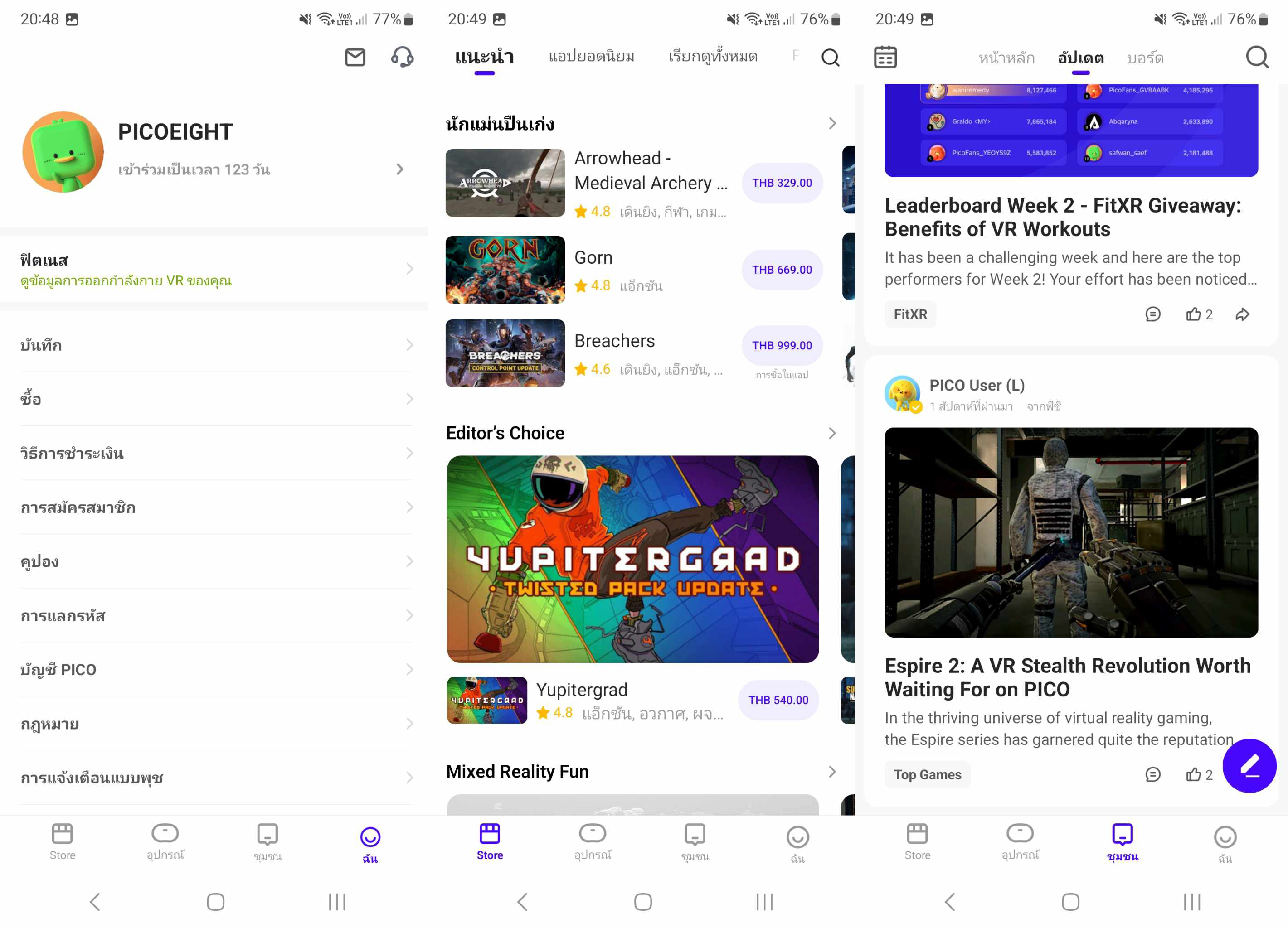Share the Leaderboard Week 2 FitXR post
Image resolution: width=1288 pixels, height=928 pixels.
pos(1243,314)
